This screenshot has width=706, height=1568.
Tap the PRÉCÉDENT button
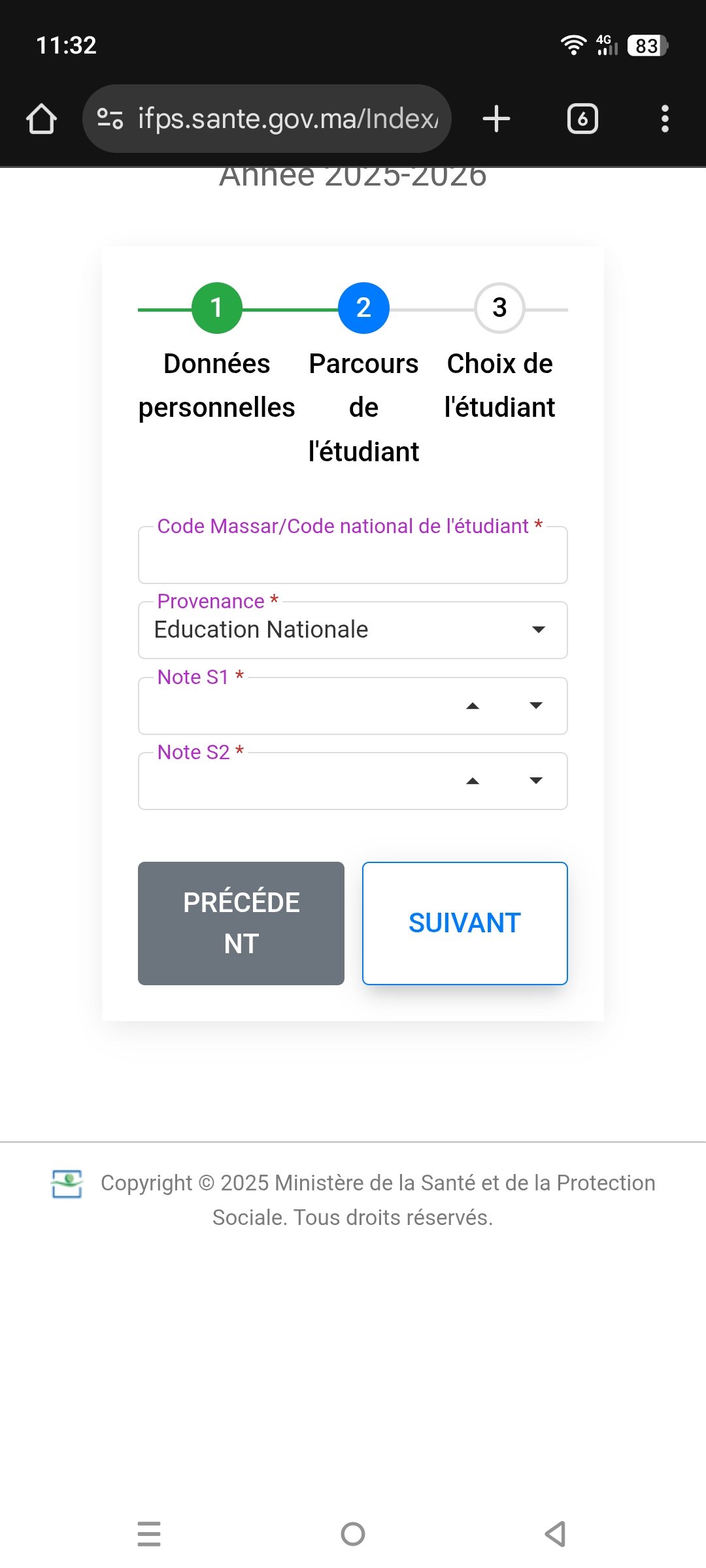(x=241, y=923)
